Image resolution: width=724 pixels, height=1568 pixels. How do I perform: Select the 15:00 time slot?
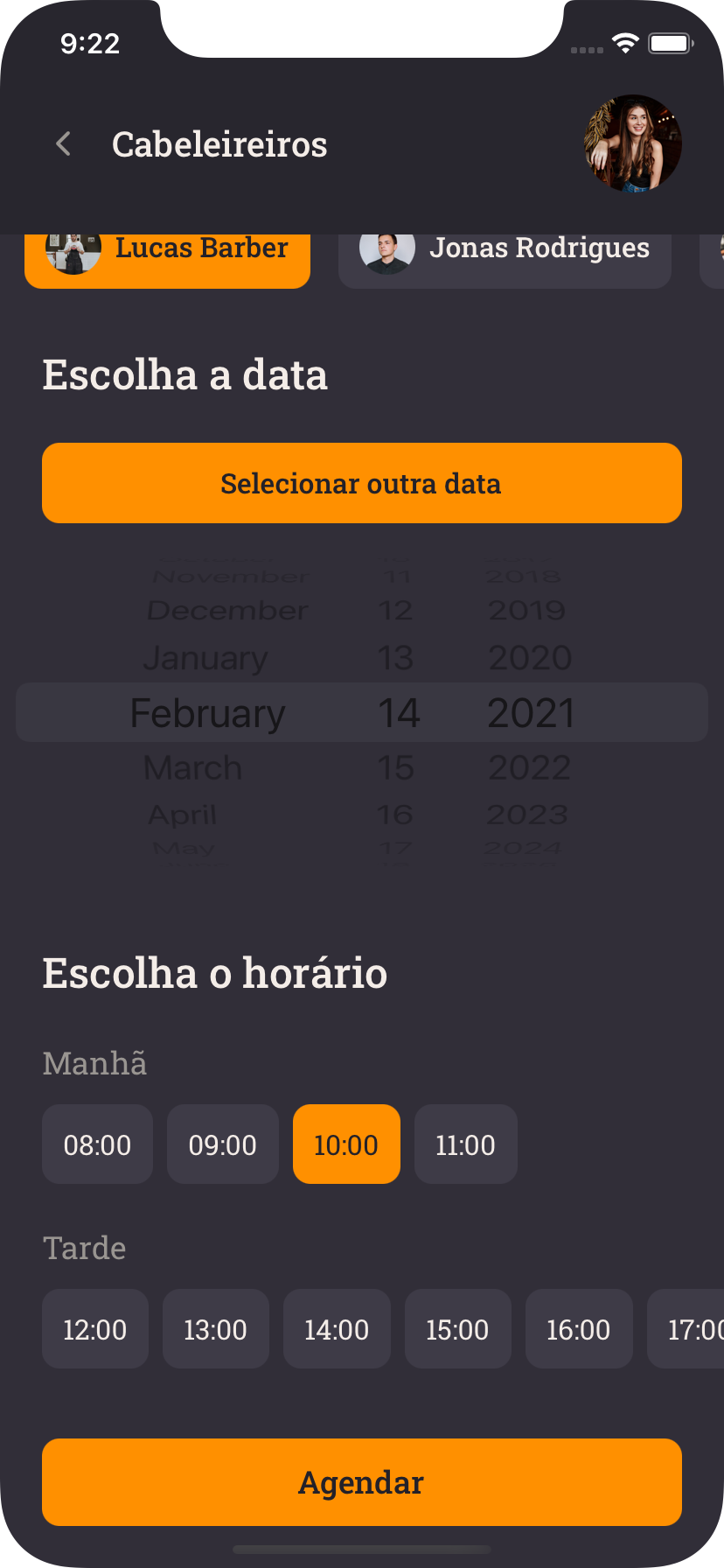click(457, 1329)
